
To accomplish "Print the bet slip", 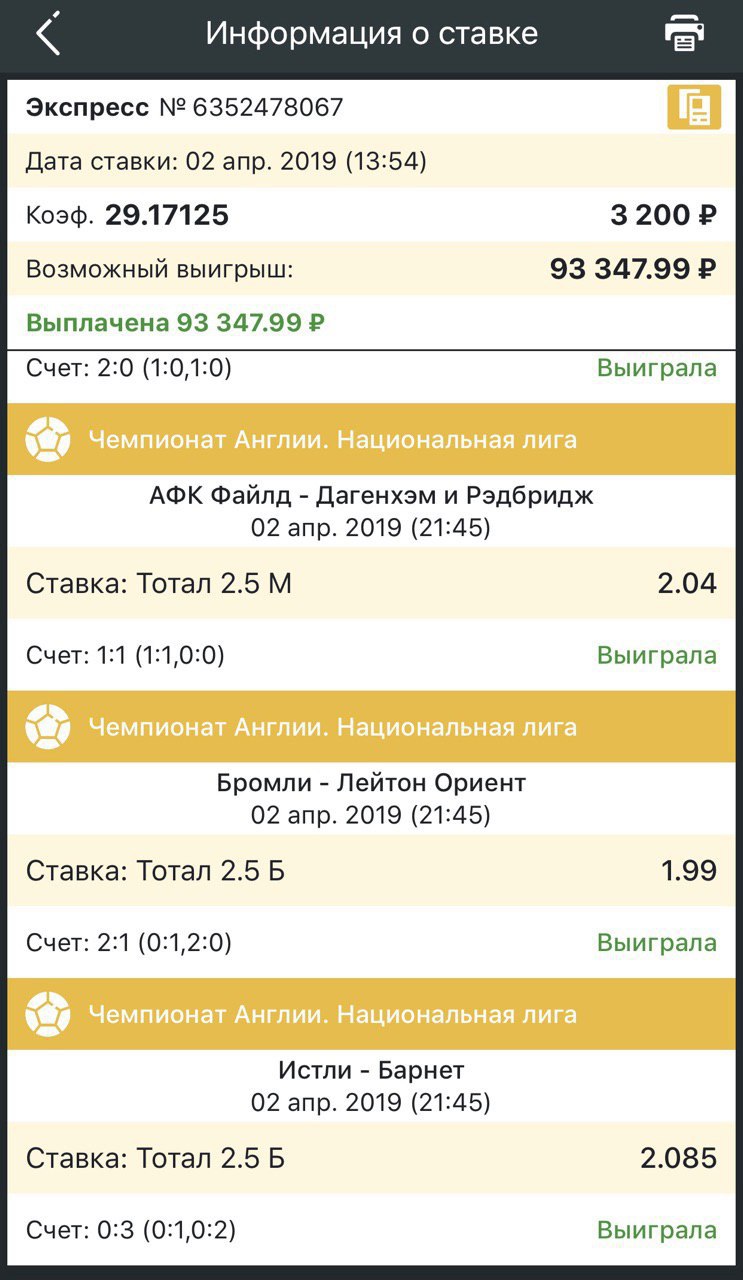I will [685, 33].
